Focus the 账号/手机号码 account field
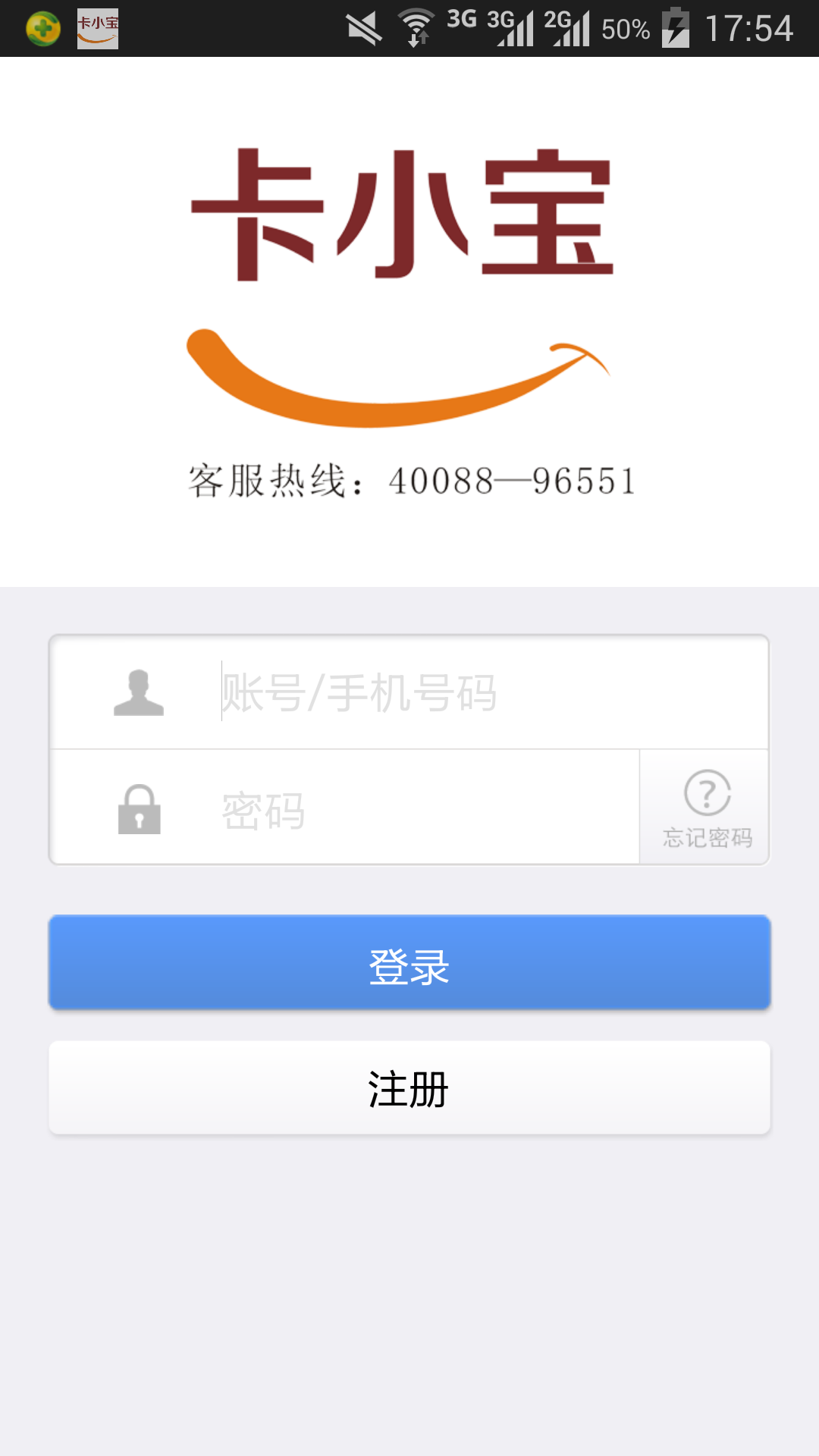This screenshot has height=1456, width=819. point(485,693)
